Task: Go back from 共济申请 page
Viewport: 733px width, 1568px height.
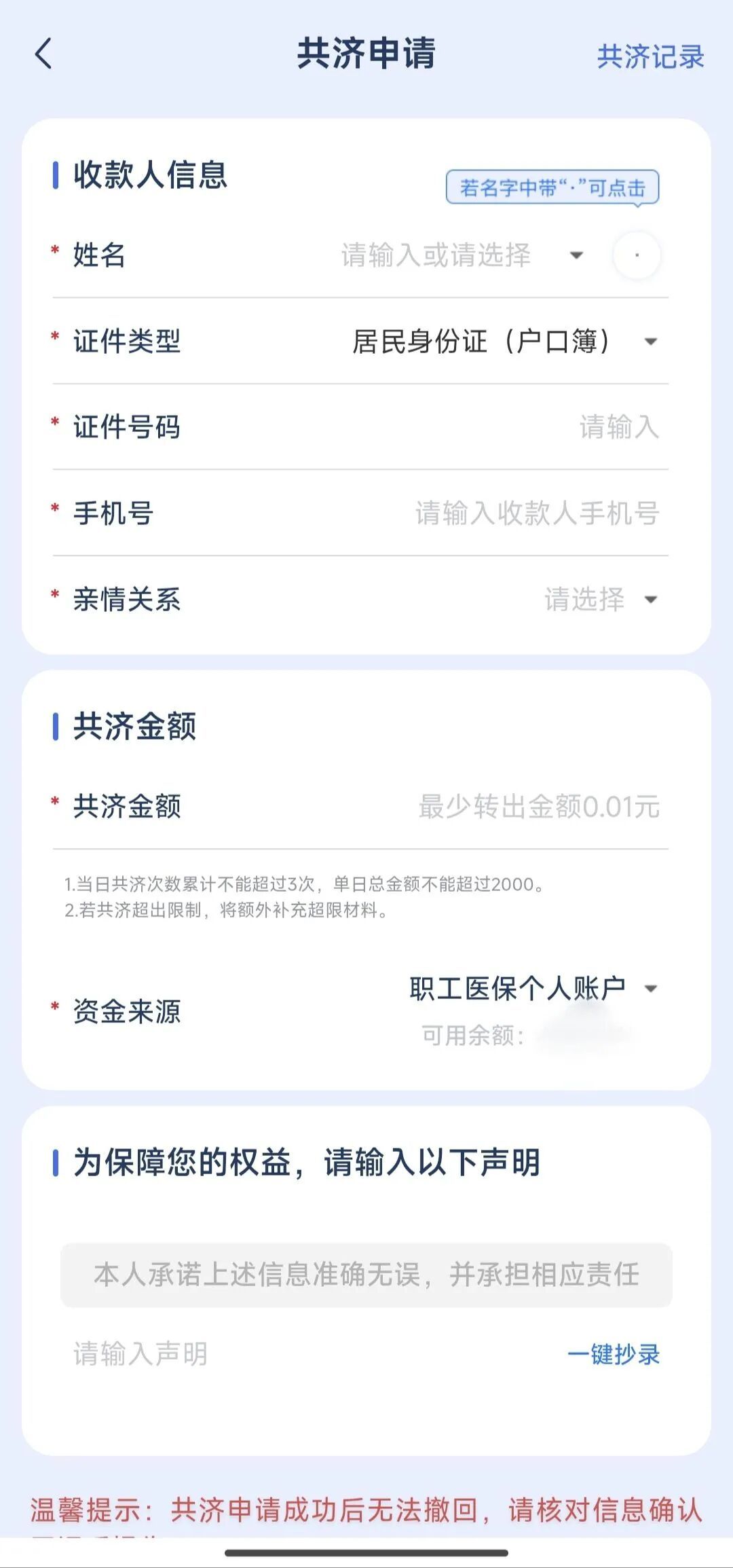Action: 43,54
